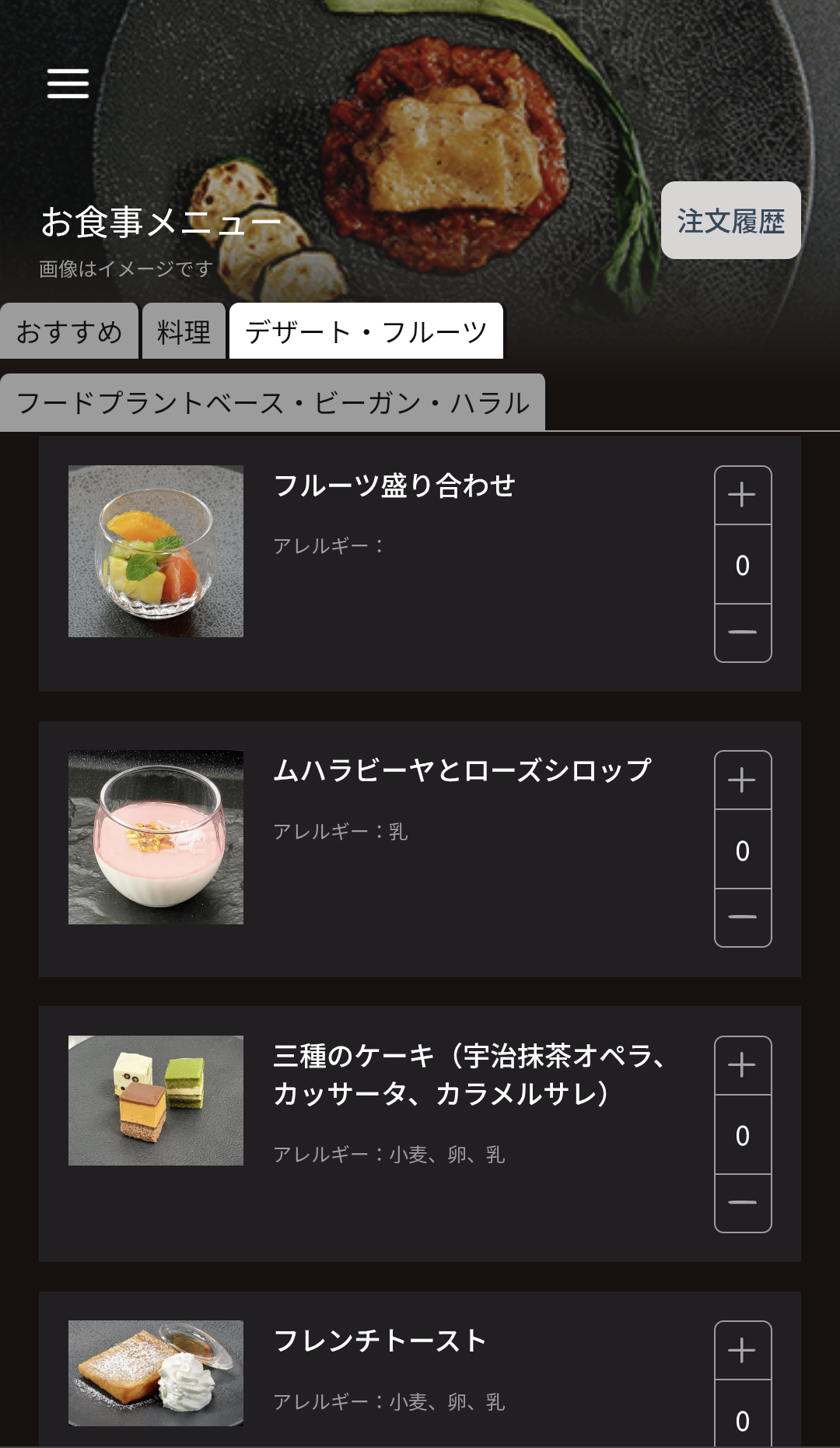Image resolution: width=840 pixels, height=1448 pixels.
Task: Decrease 三種のケーキ quantity
Action: point(742,1203)
